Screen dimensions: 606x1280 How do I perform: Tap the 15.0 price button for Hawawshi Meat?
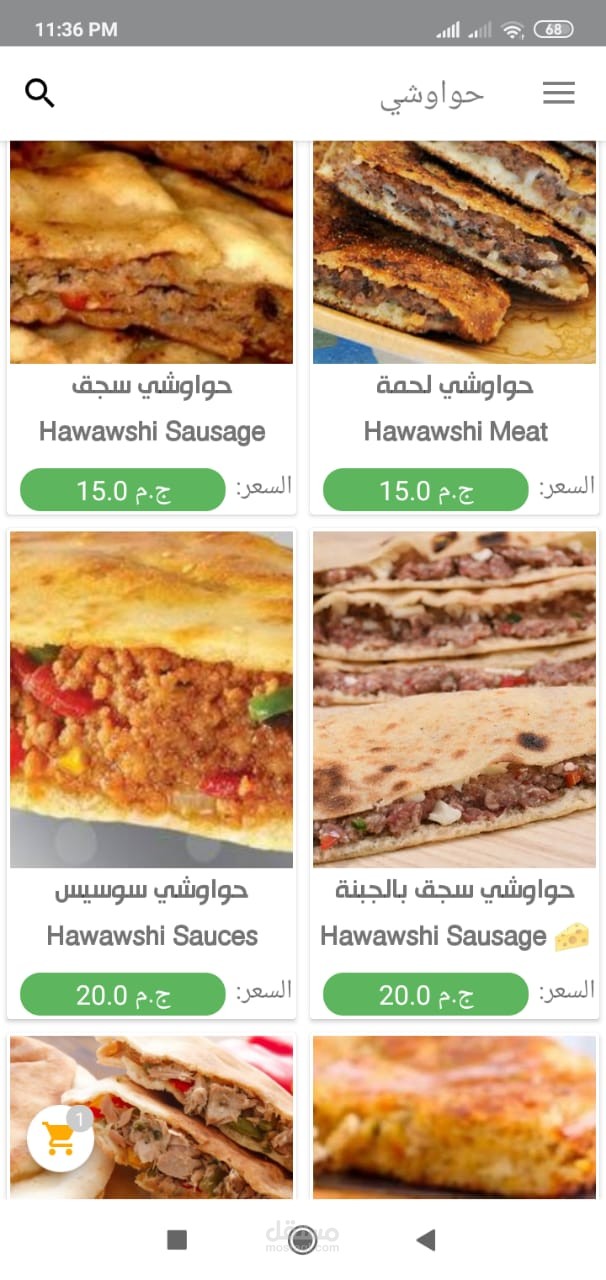425,490
